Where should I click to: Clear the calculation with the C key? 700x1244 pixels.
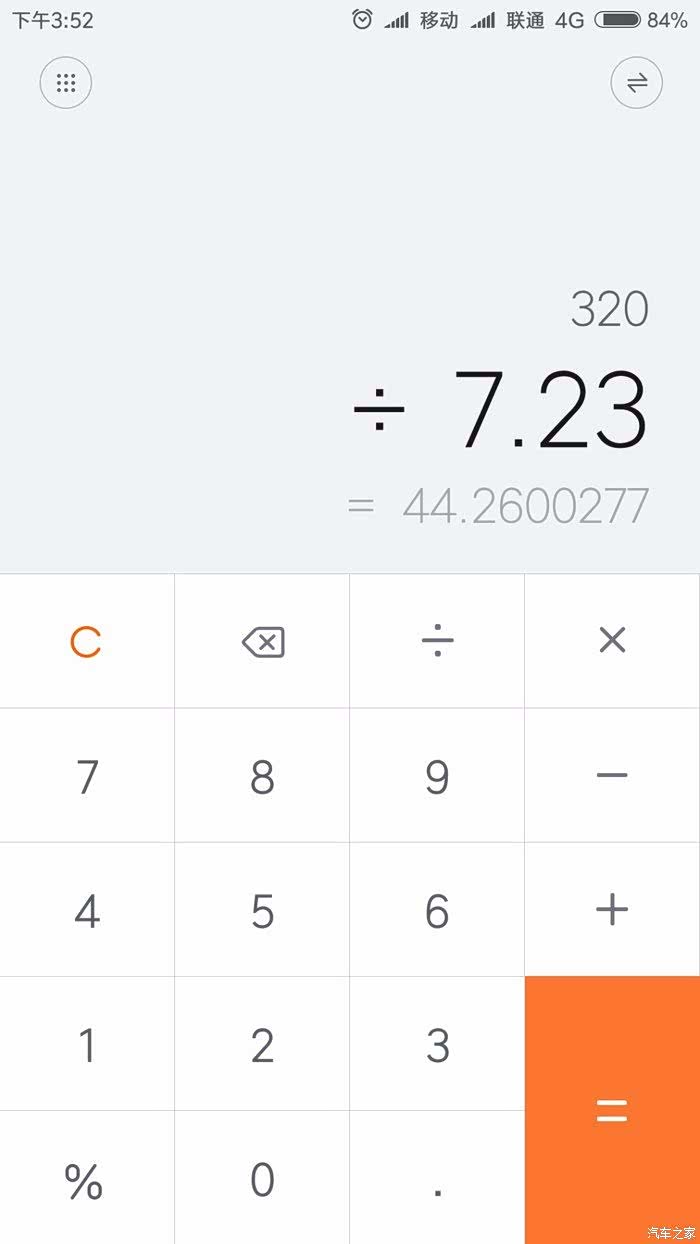coord(87,642)
